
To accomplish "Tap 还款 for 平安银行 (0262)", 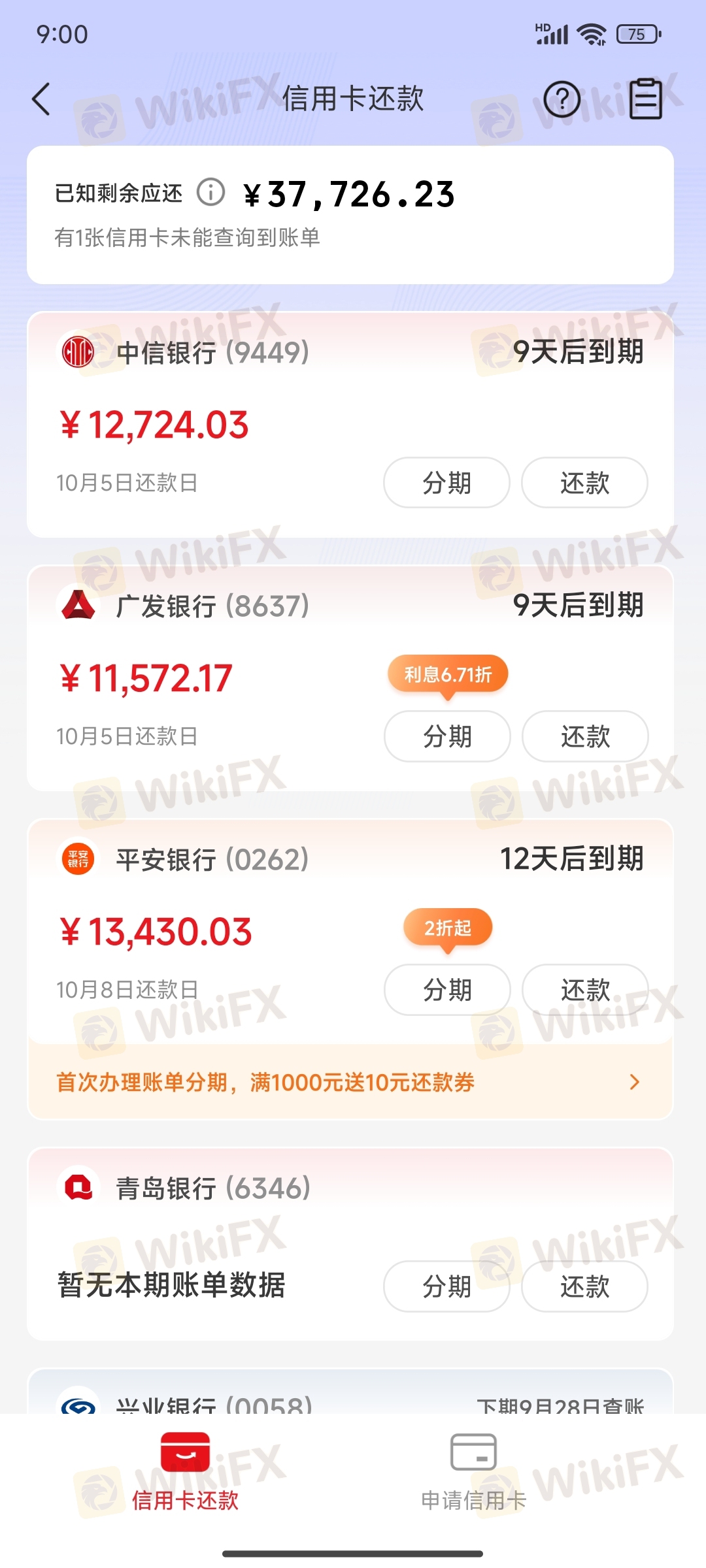I will click(x=585, y=989).
